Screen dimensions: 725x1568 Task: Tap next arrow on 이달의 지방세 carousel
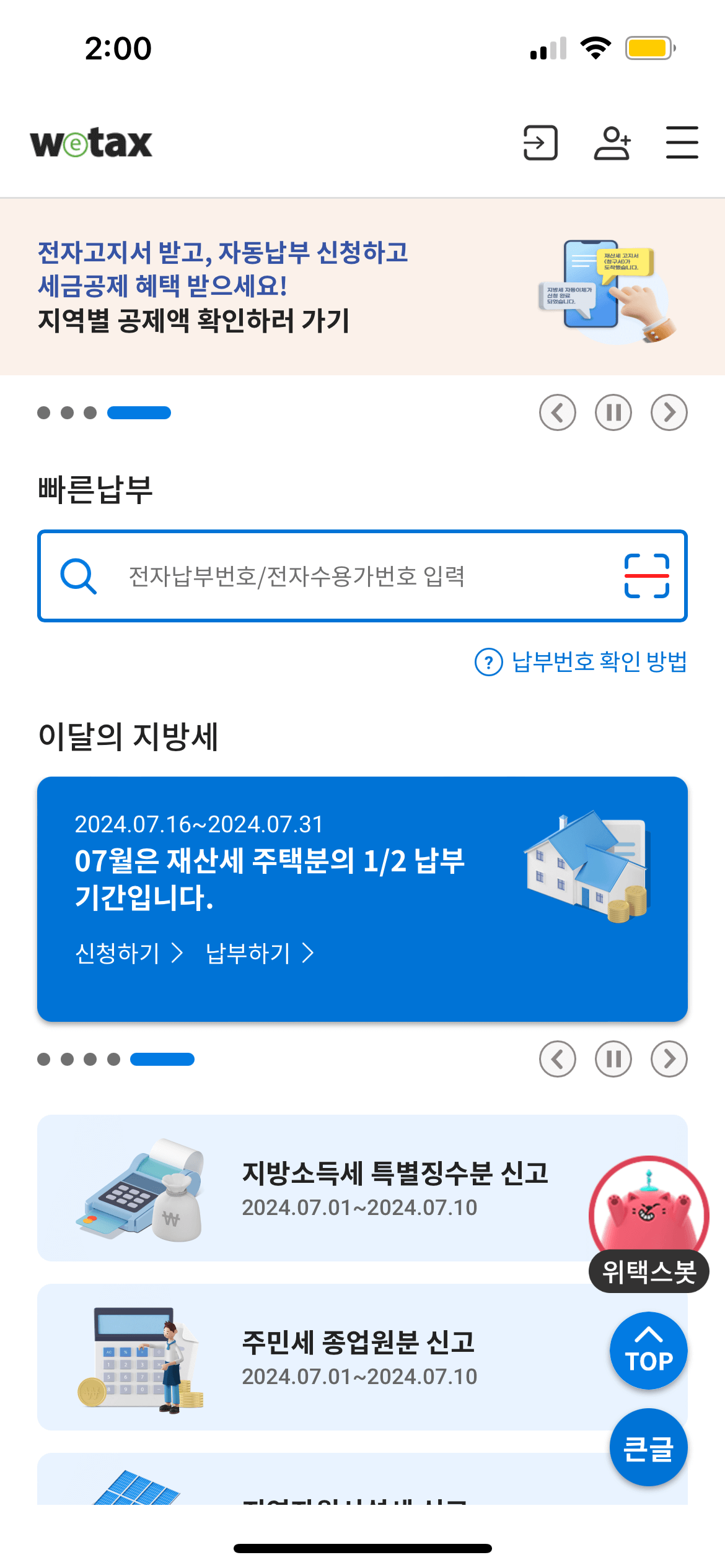(x=669, y=1059)
